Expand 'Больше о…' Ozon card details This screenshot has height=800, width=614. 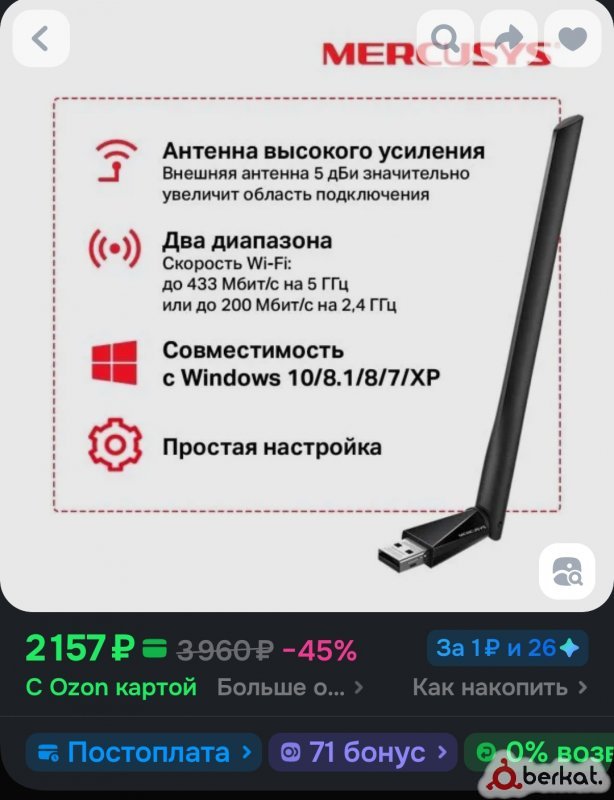290,688
